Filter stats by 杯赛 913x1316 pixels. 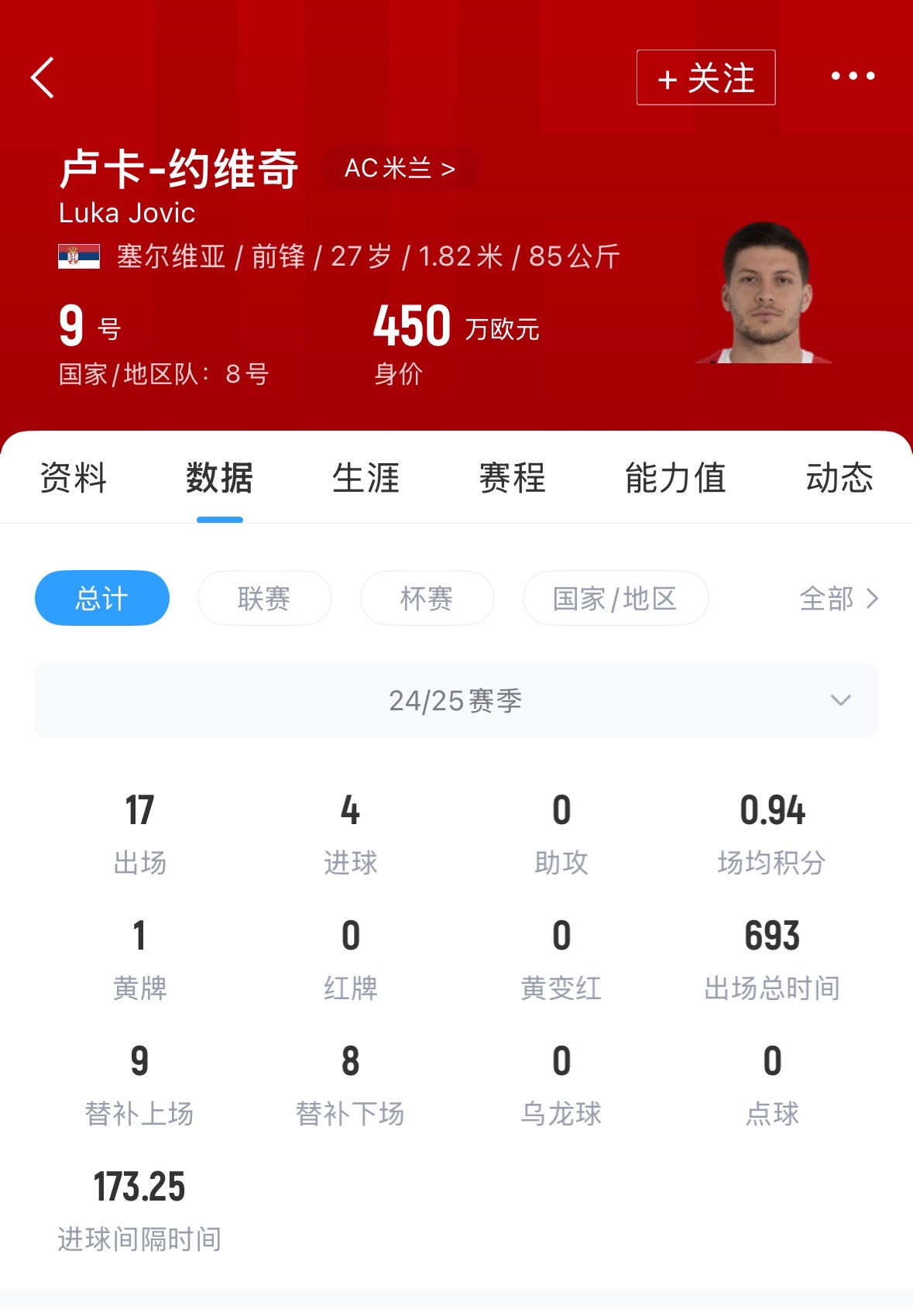click(x=427, y=598)
